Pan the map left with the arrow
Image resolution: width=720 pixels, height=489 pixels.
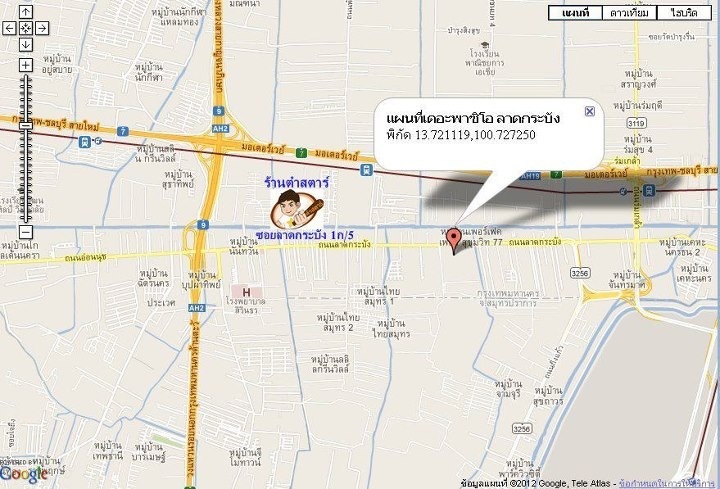pos(9,28)
